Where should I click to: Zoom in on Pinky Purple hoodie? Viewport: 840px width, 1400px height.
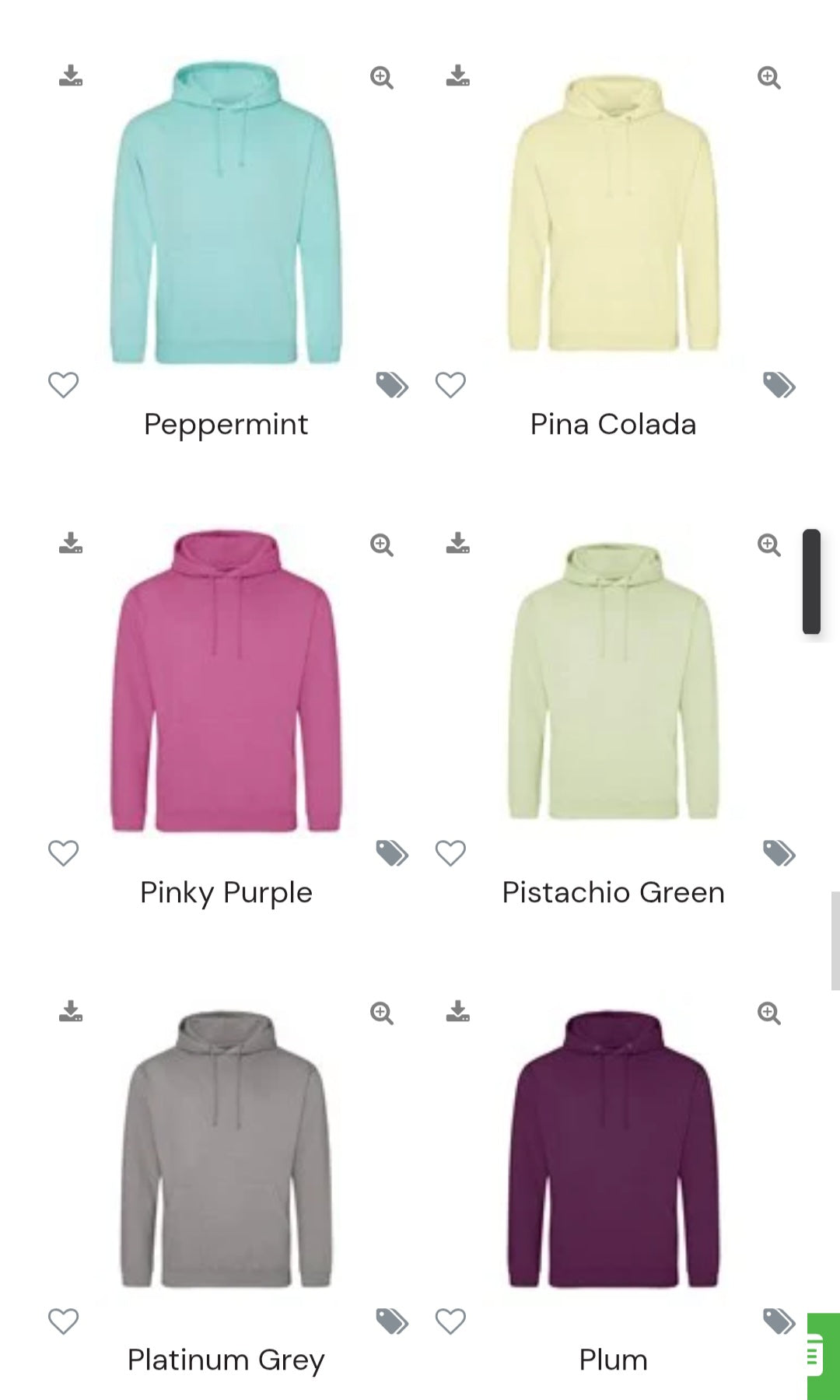pyautogui.click(x=381, y=545)
